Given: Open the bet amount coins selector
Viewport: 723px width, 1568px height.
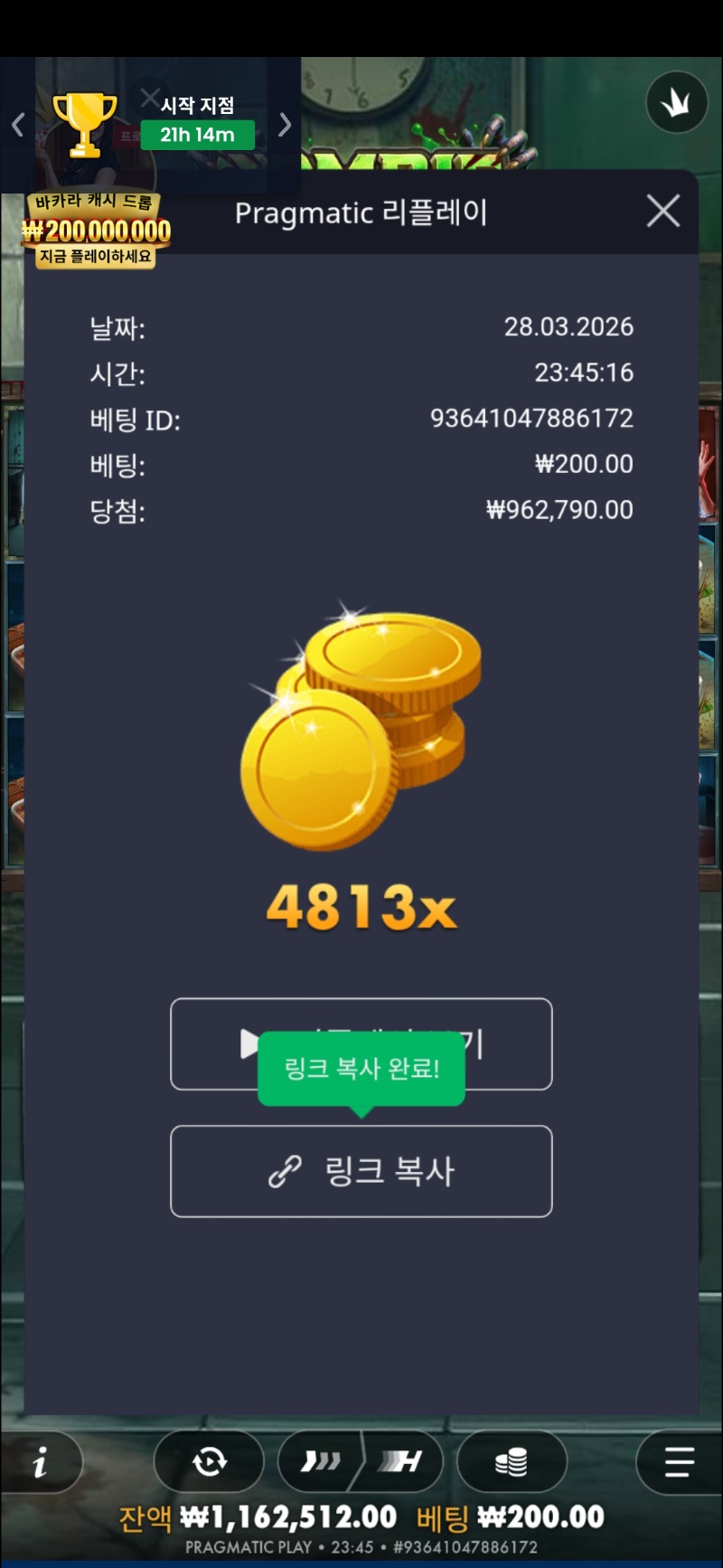Looking at the screenshot, I should click(x=512, y=1461).
